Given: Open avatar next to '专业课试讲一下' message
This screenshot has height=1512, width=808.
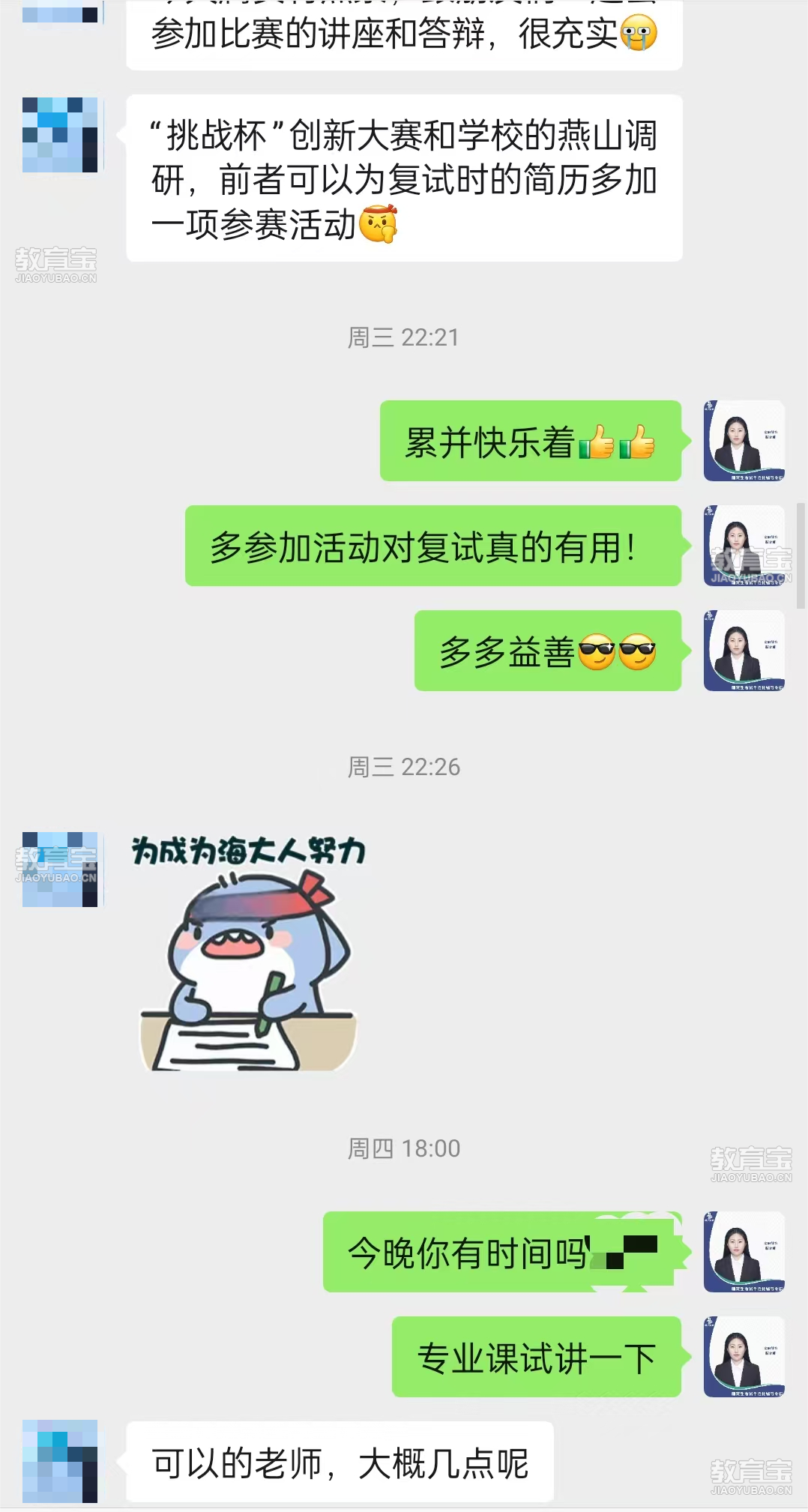Looking at the screenshot, I should click(x=744, y=1356).
